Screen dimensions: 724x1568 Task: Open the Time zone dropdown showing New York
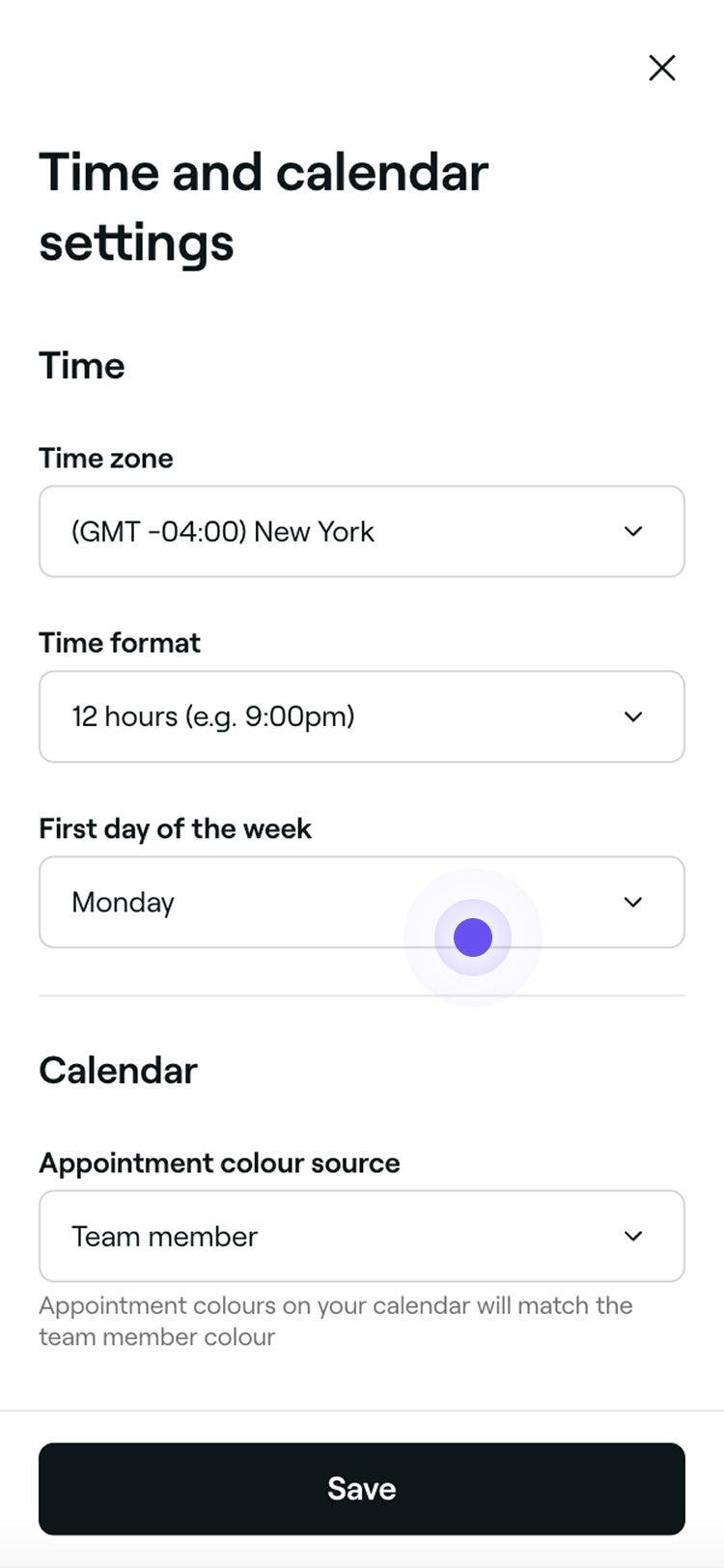click(x=362, y=531)
